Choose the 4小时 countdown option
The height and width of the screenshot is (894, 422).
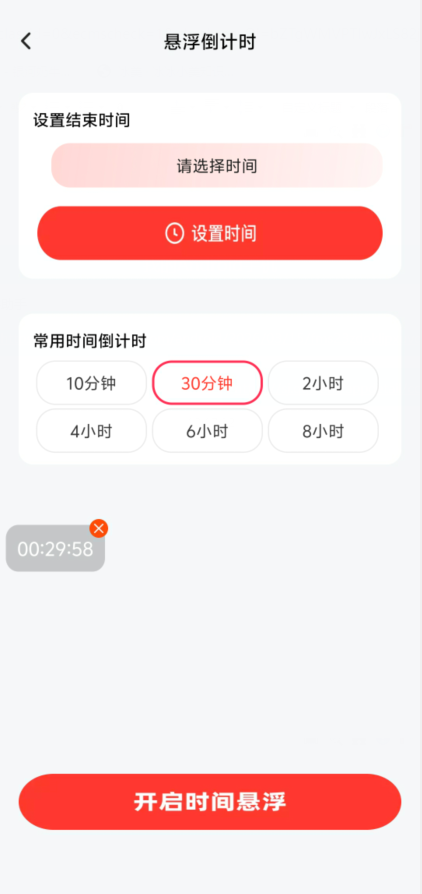click(91, 431)
